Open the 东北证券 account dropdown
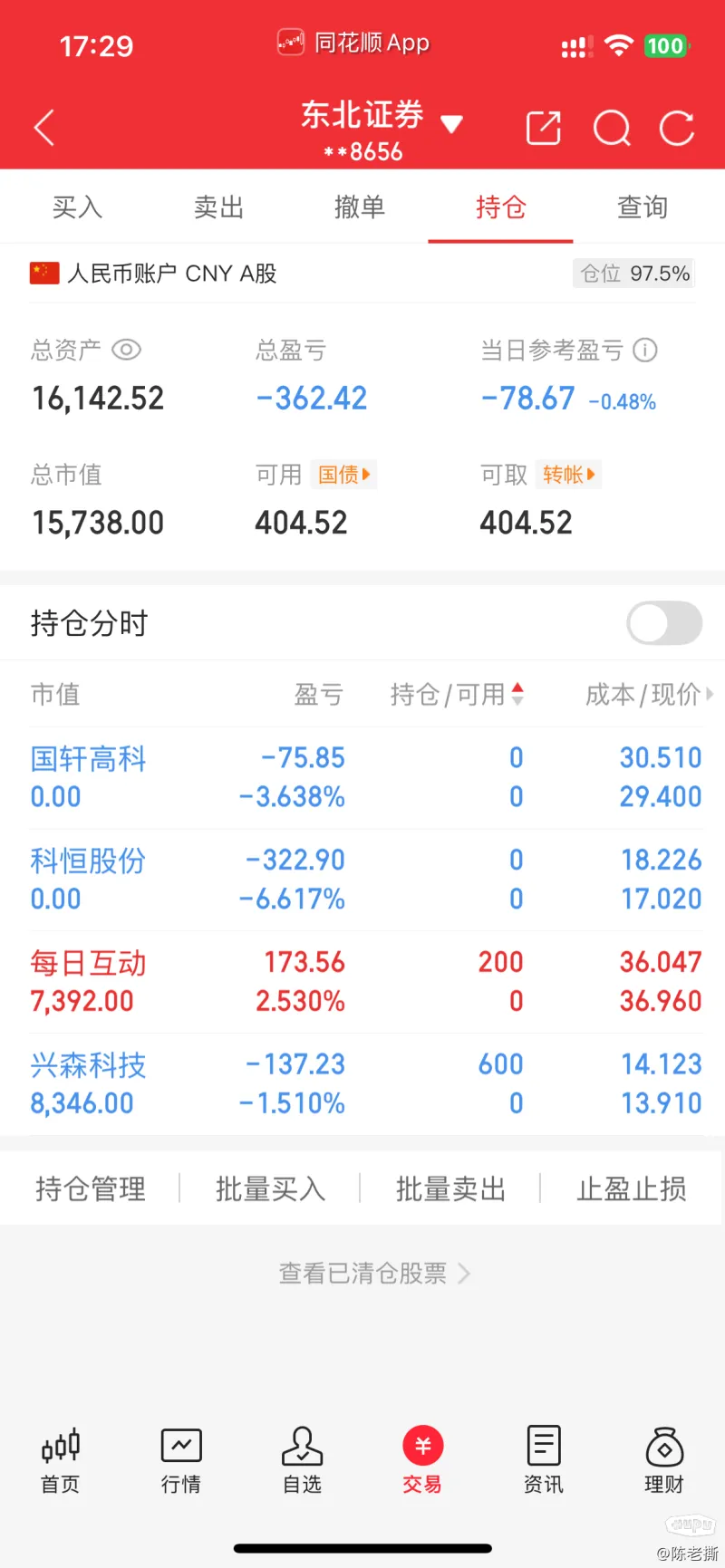 tap(382, 129)
